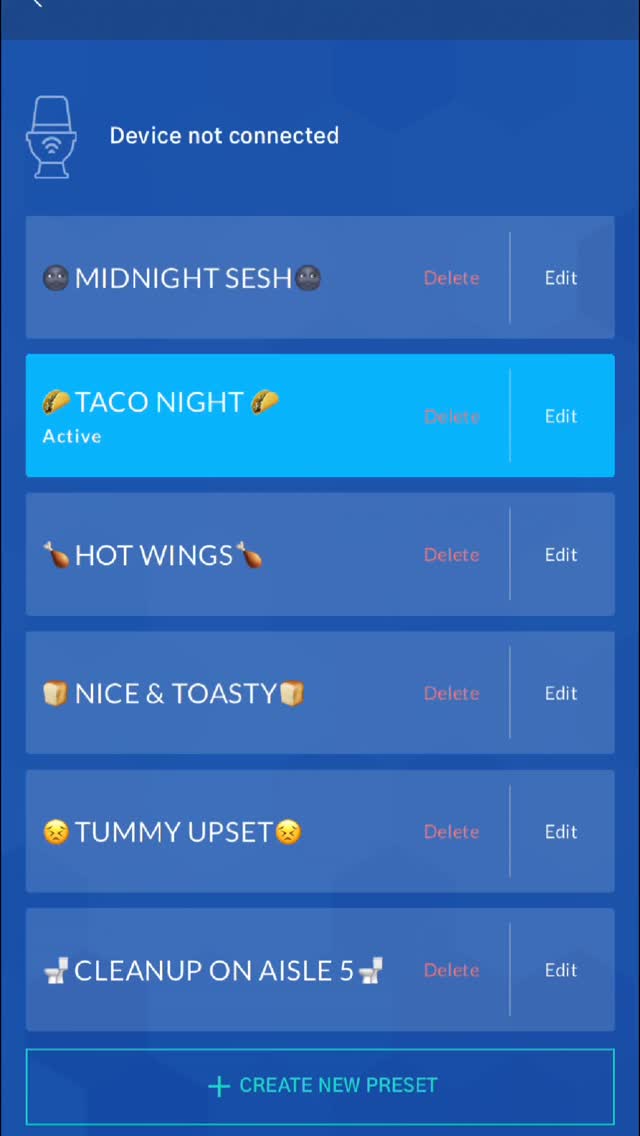Screen dimensions: 640x1136
Task: Create a new preset
Action: (x=320, y=1085)
